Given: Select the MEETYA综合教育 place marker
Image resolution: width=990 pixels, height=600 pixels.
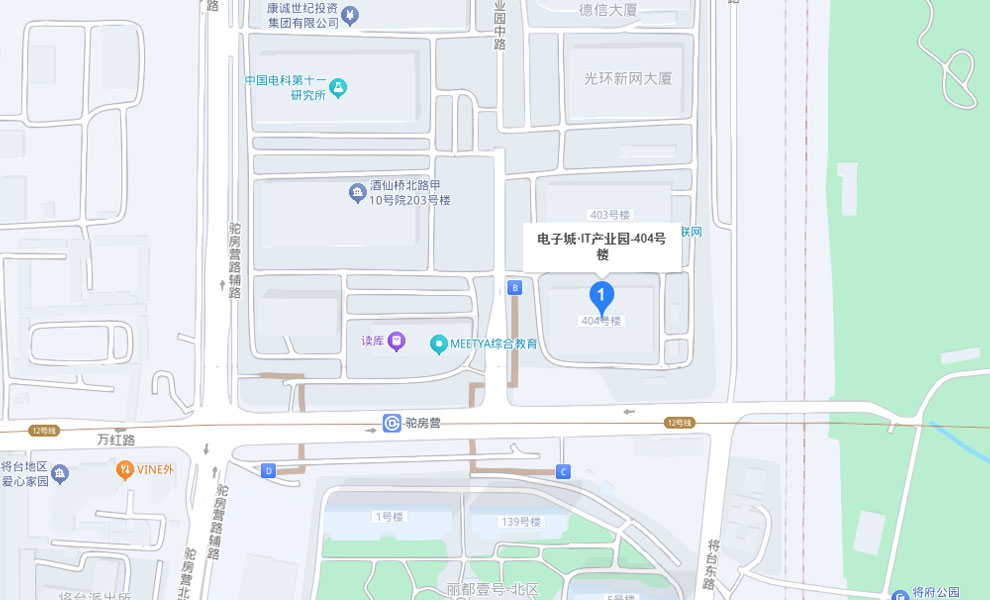Looking at the screenshot, I should pos(438,344).
